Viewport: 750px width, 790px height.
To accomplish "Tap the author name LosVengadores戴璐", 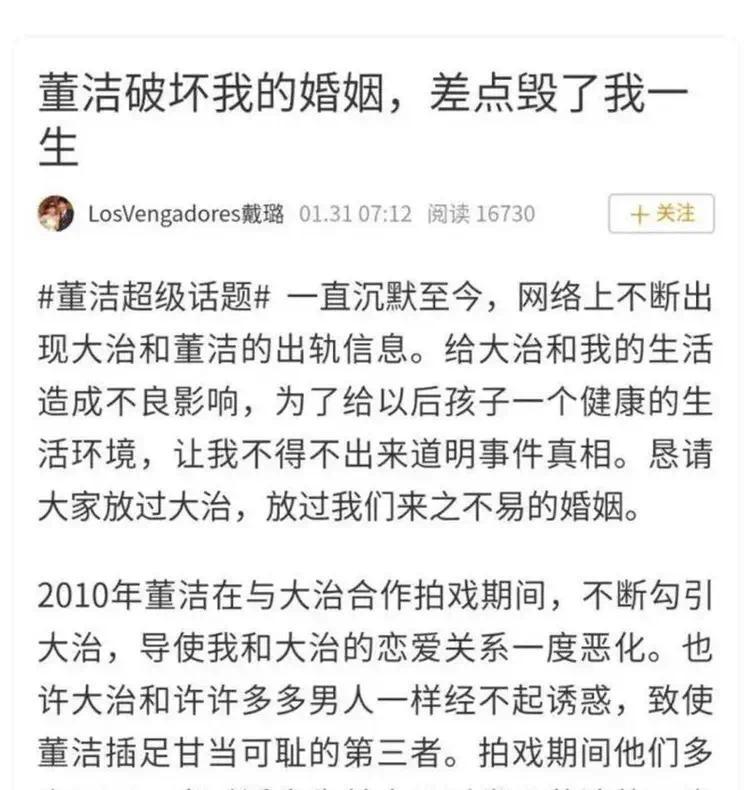I will (186, 214).
